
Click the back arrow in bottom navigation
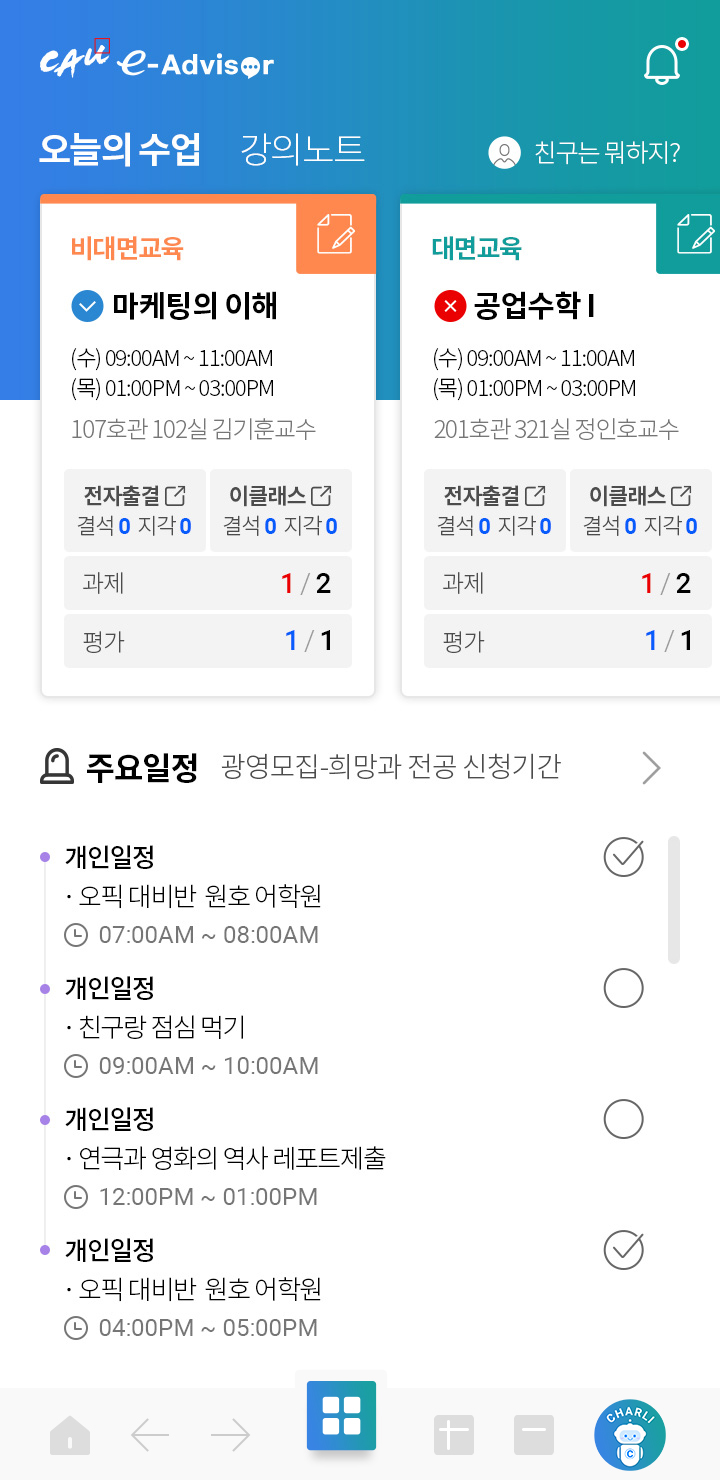(x=151, y=1434)
